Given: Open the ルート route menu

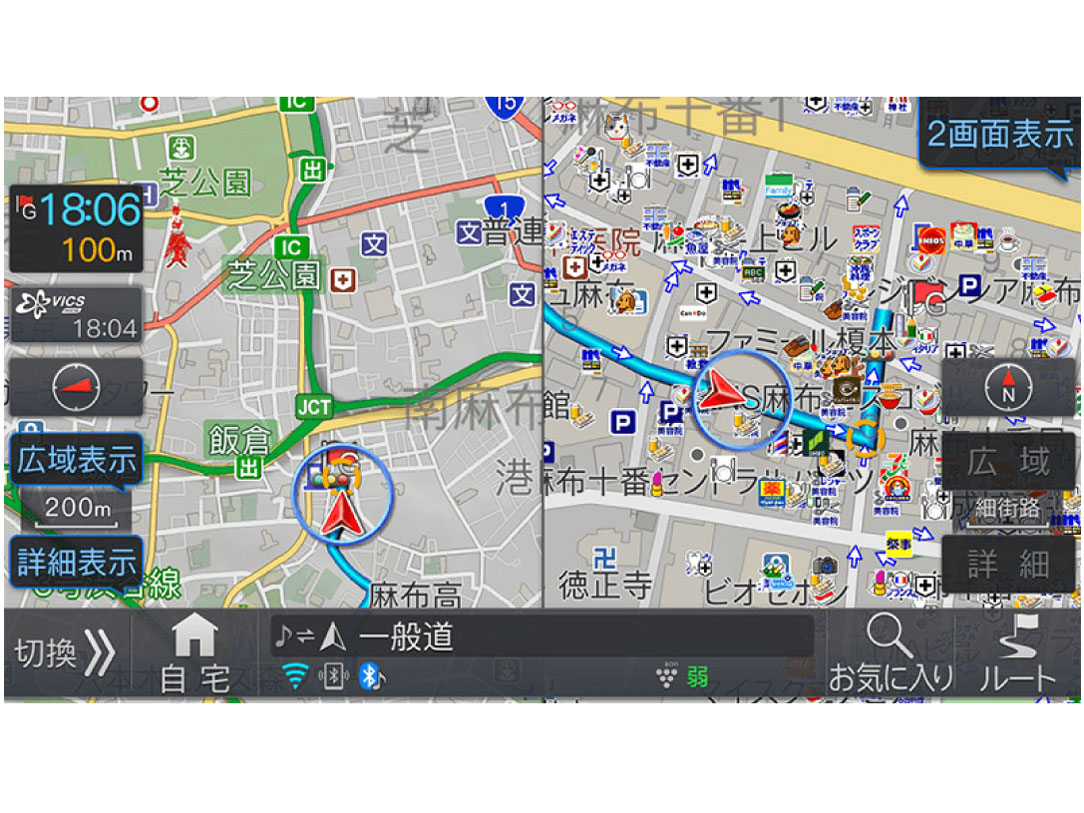Looking at the screenshot, I should 1017,654.
